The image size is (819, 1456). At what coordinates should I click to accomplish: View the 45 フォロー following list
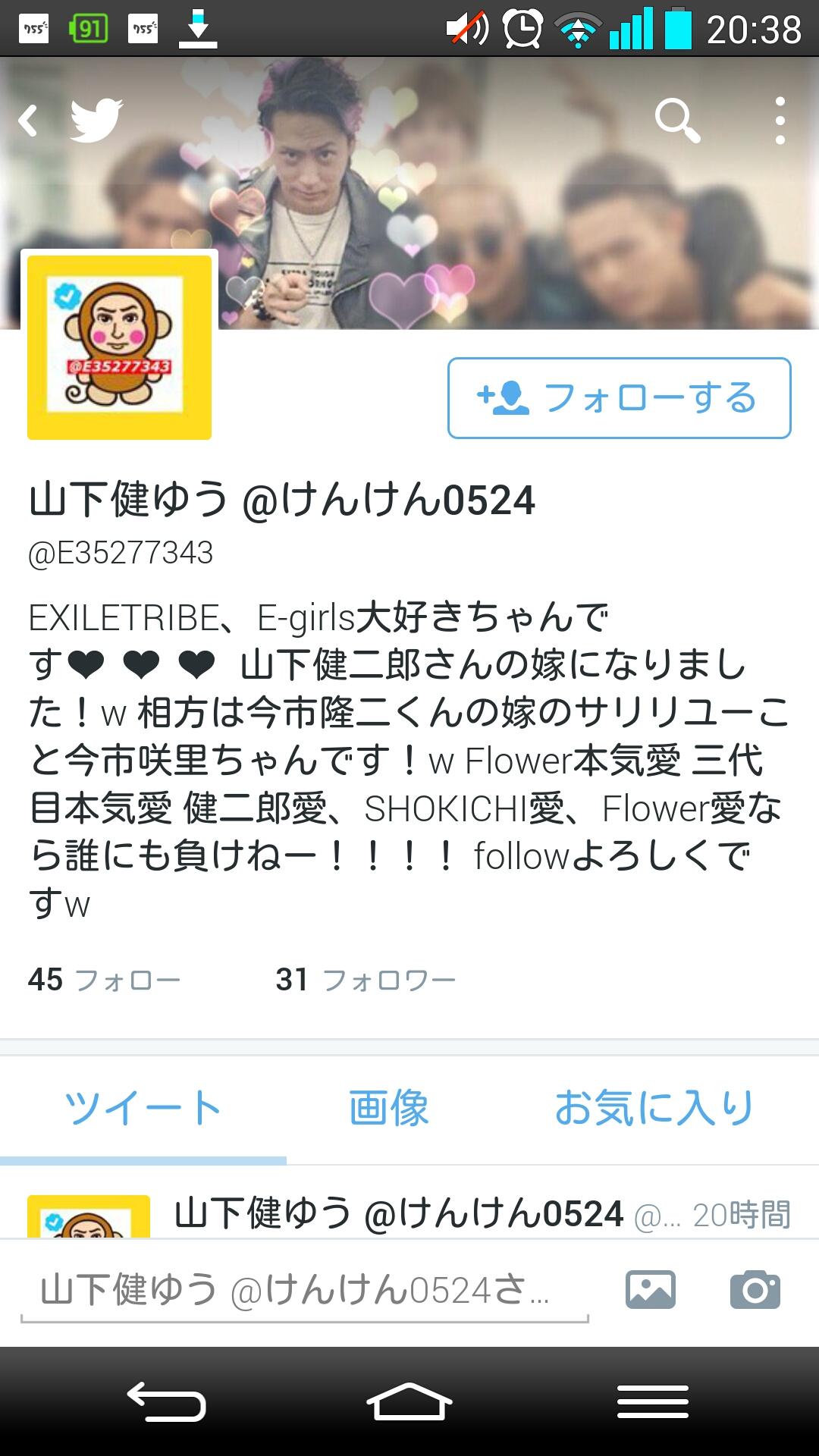click(104, 980)
